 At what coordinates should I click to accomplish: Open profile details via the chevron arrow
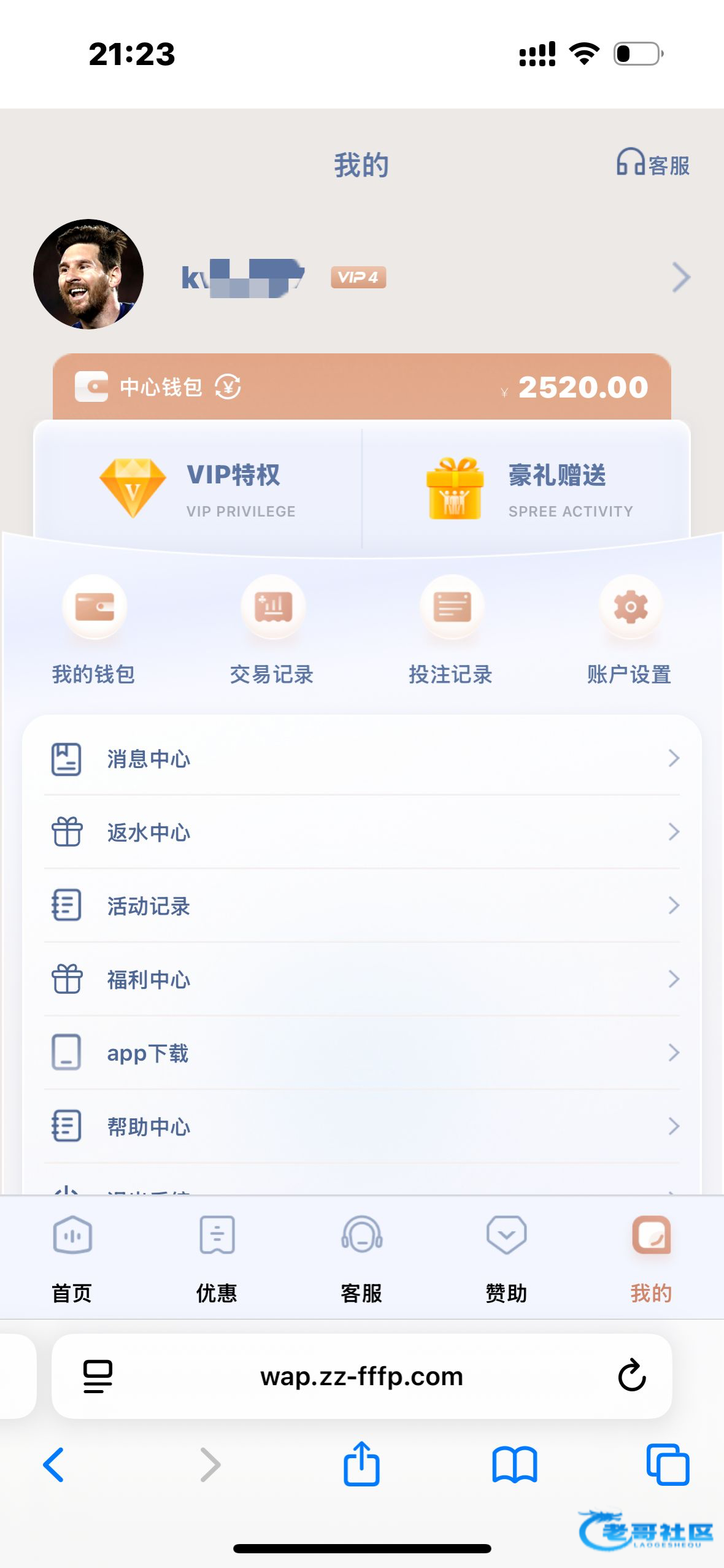(x=680, y=277)
